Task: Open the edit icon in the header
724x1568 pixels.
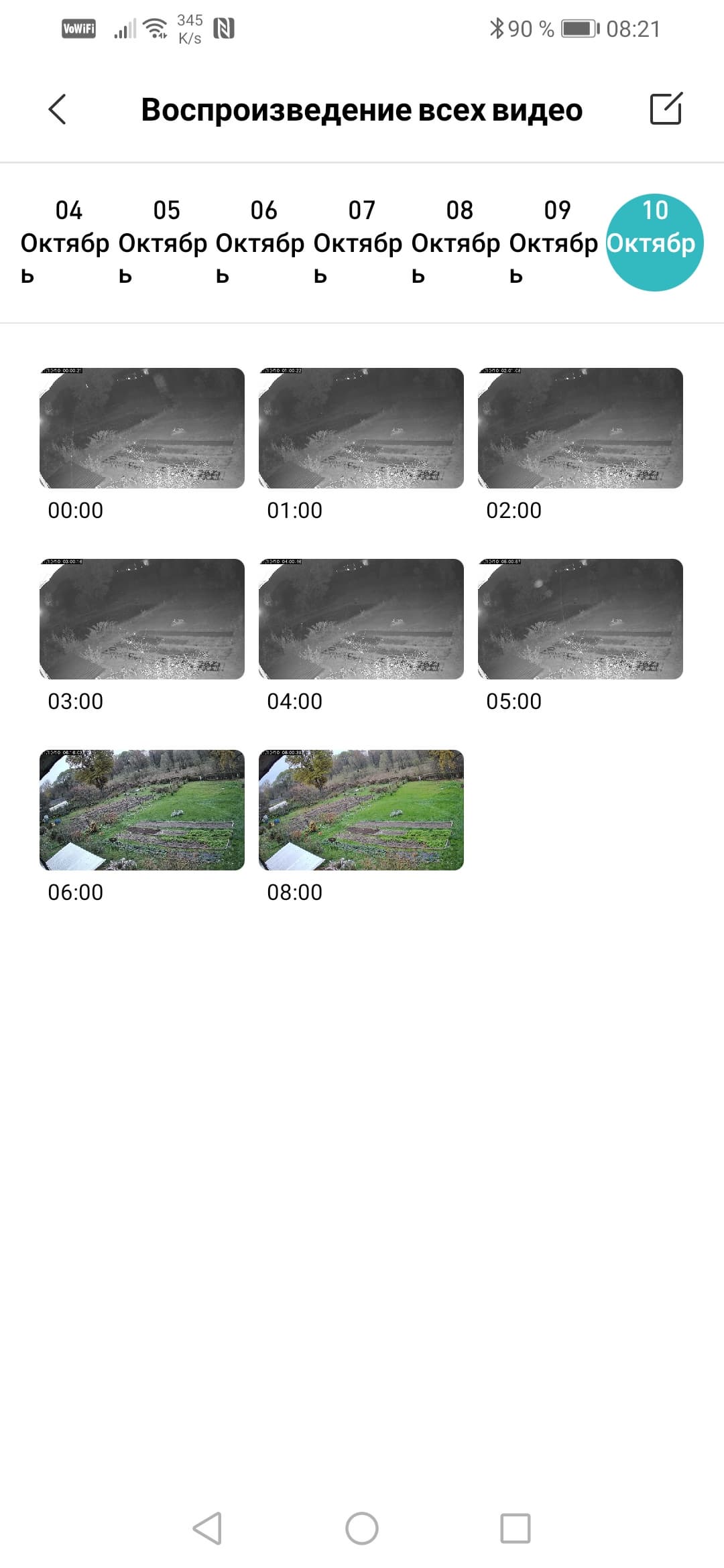Action: [666, 109]
